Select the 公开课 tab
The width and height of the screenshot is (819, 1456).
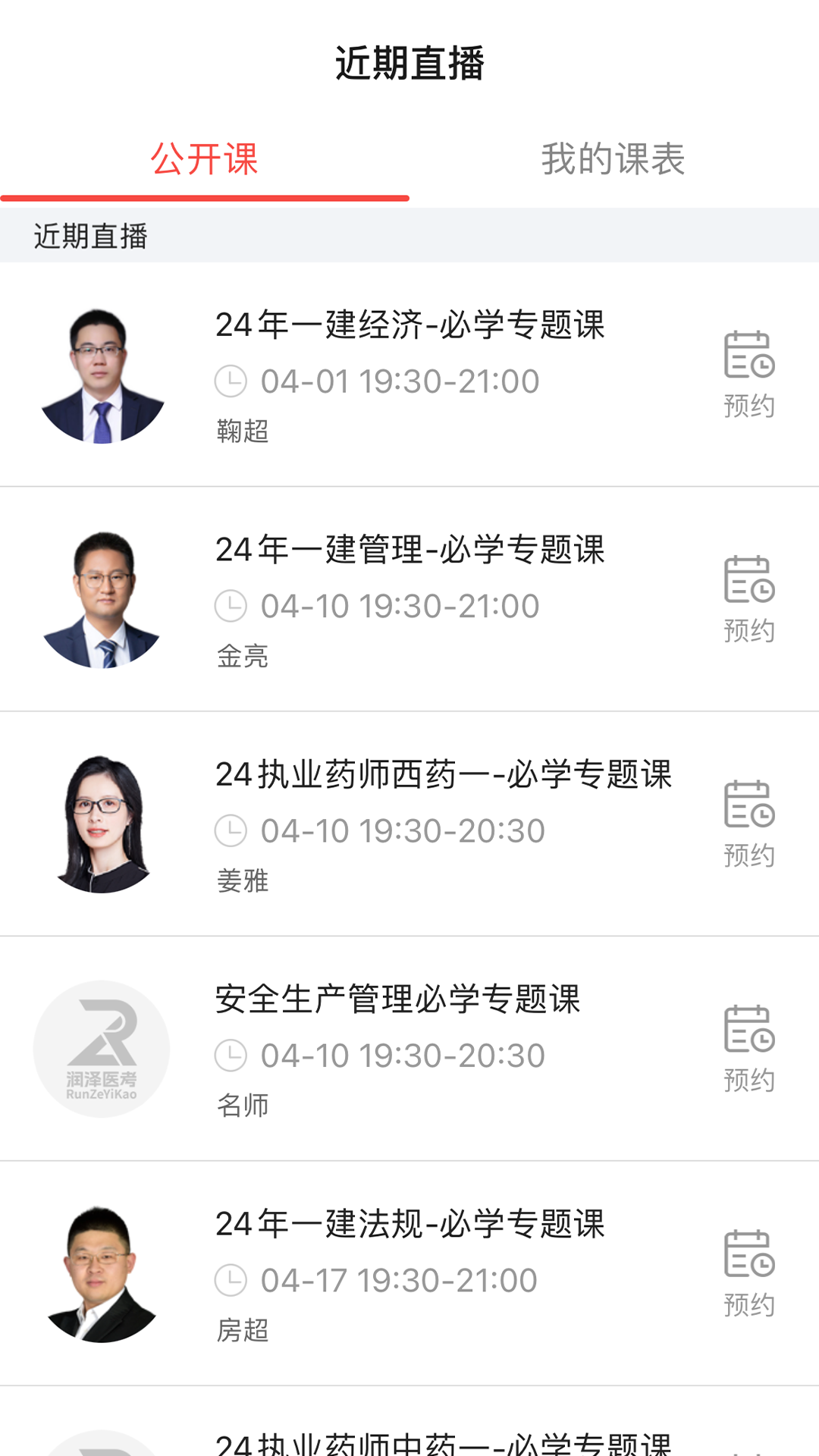click(x=205, y=159)
